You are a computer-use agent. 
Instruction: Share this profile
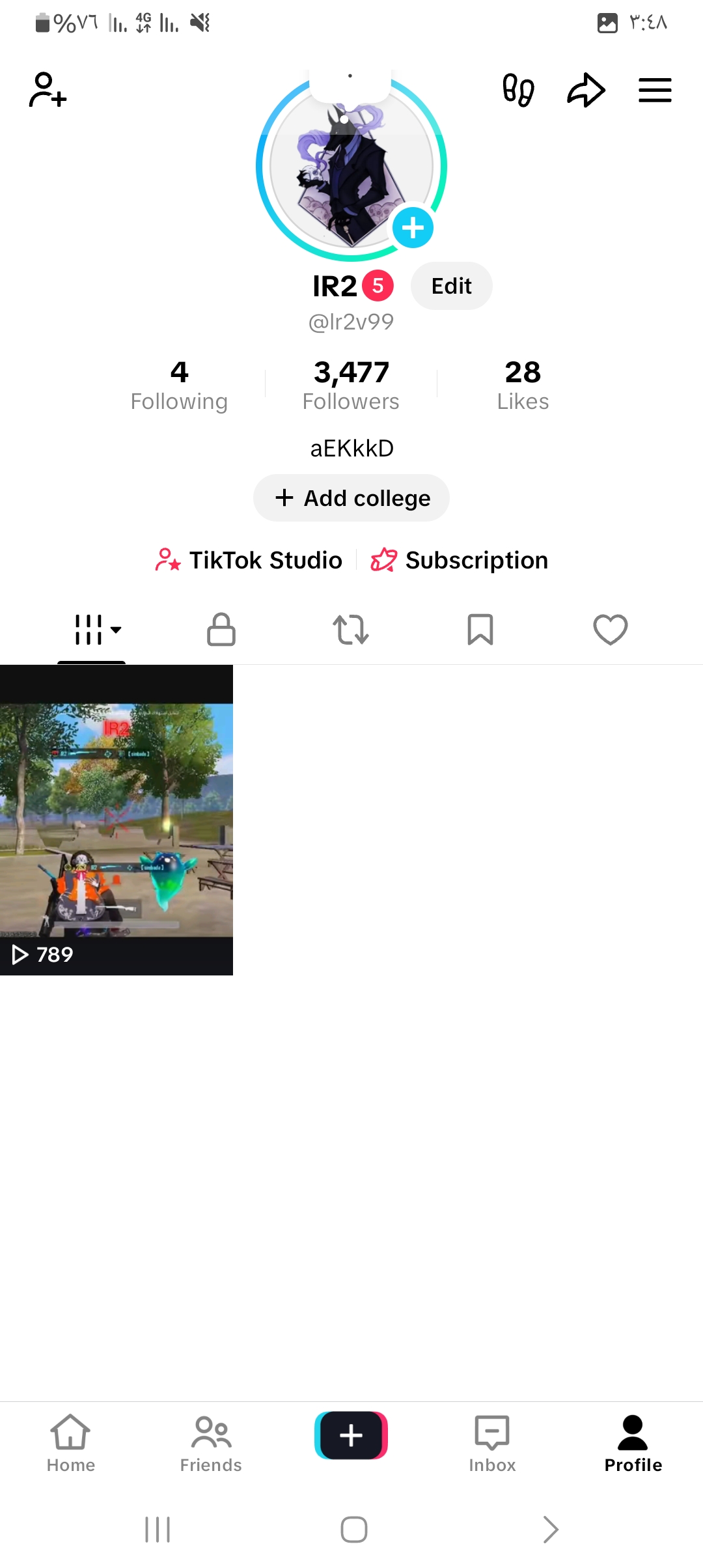[x=586, y=90]
